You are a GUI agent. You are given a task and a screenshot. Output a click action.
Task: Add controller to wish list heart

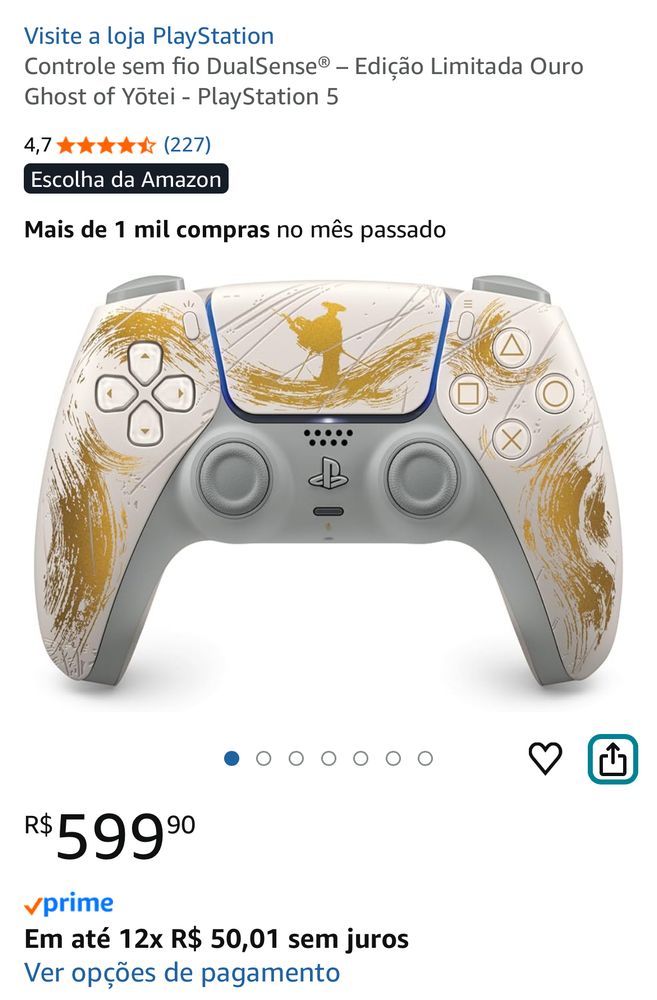(x=545, y=759)
